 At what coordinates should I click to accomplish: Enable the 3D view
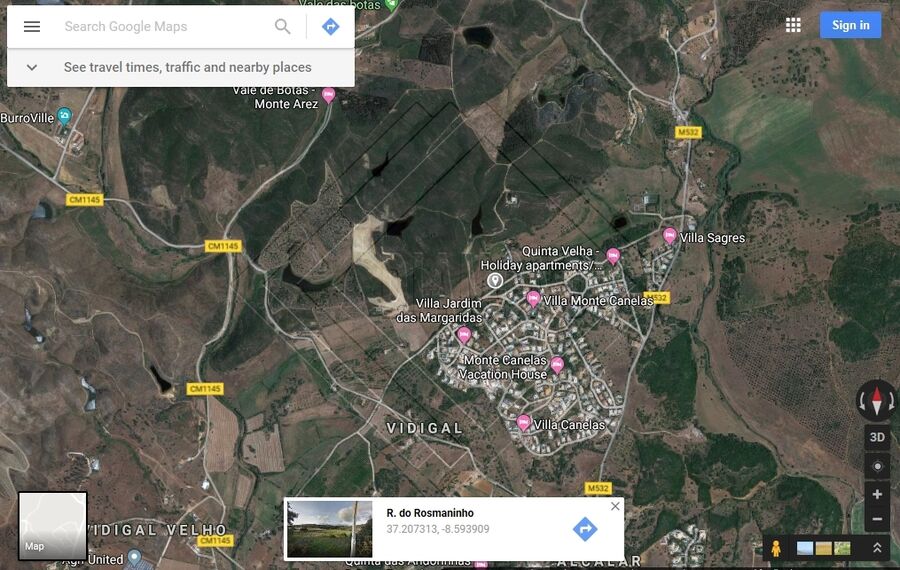coord(877,437)
